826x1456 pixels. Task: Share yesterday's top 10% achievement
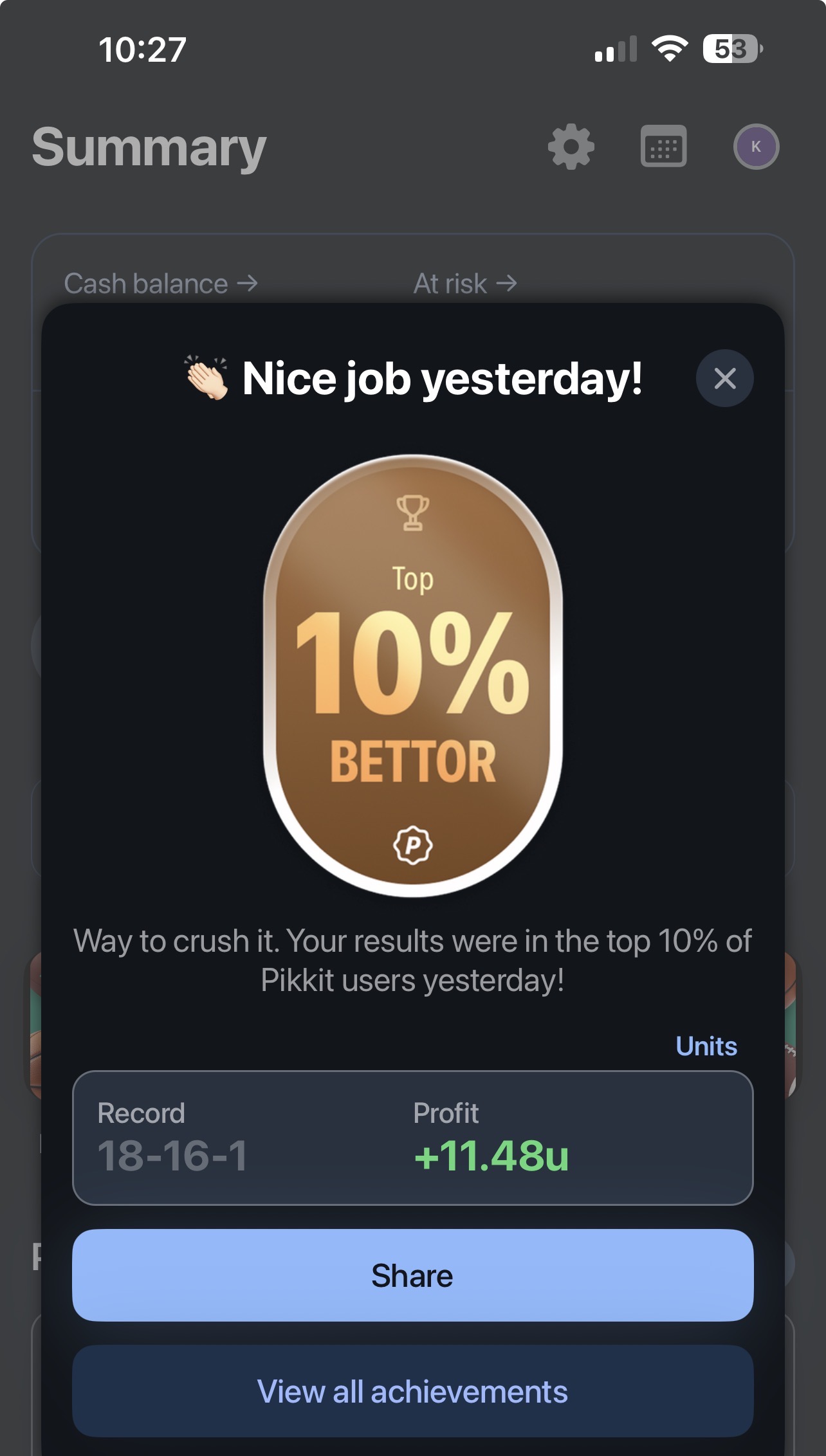pyautogui.click(x=412, y=1275)
